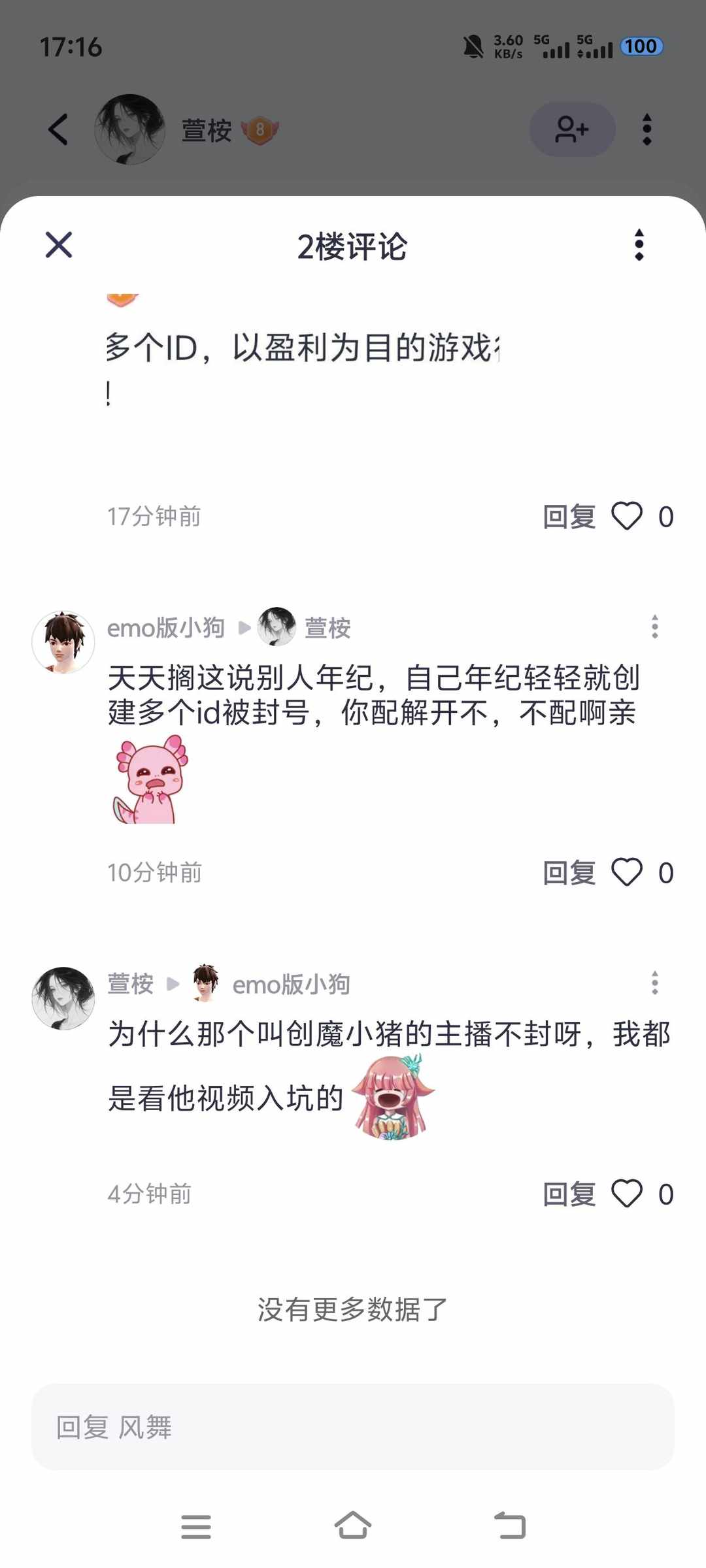
Task: Open the three-dot menu on the comment panel
Action: tap(639, 245)
